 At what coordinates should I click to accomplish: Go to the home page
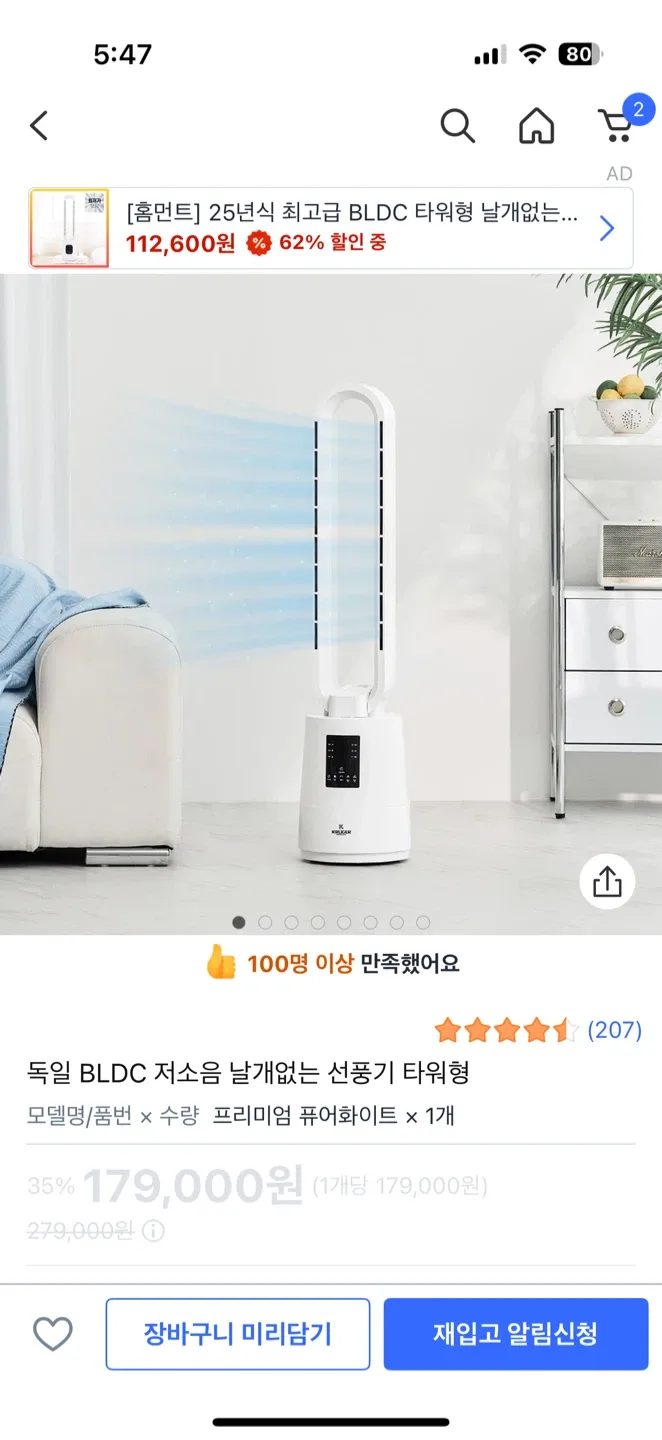536,126
